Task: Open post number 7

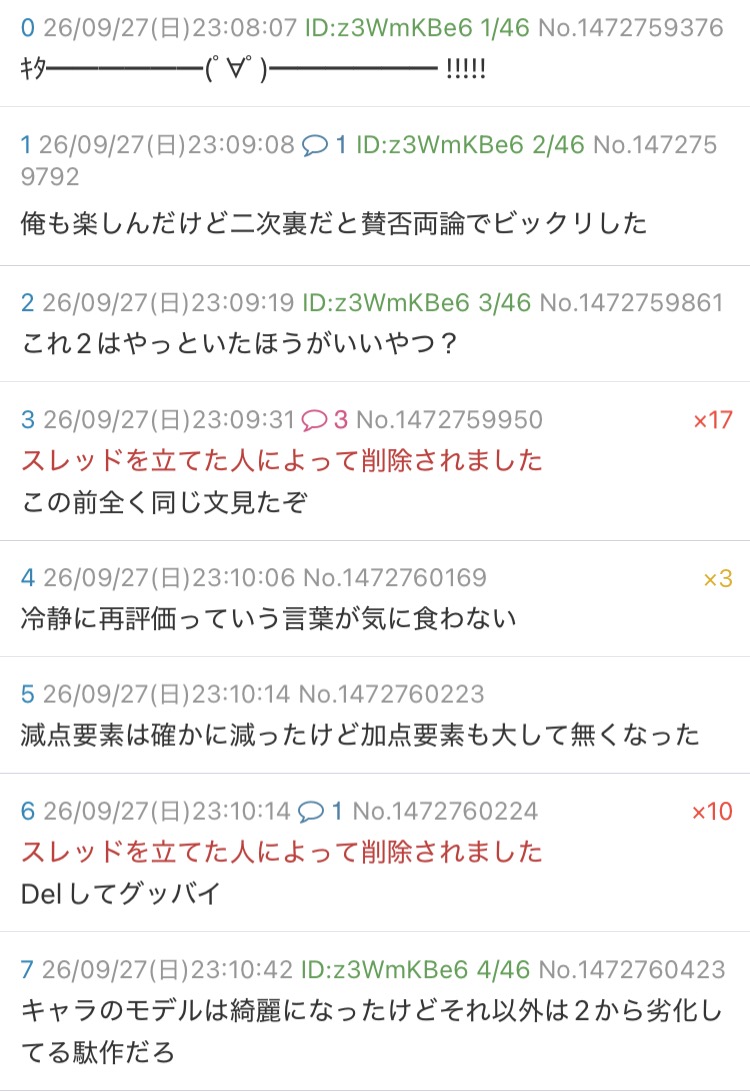Action: (x=27, y=969)
